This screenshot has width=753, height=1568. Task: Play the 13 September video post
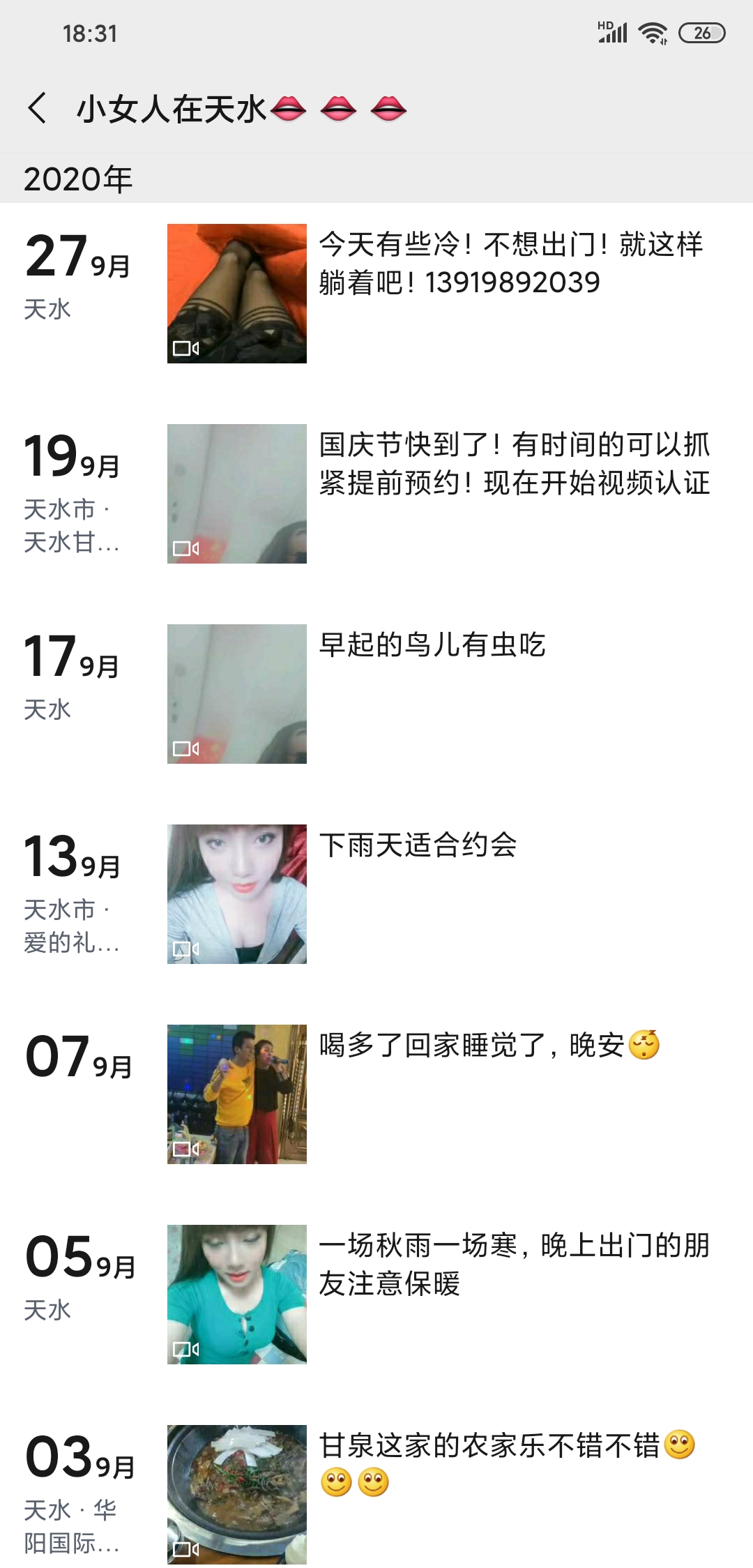coord(237,894)
